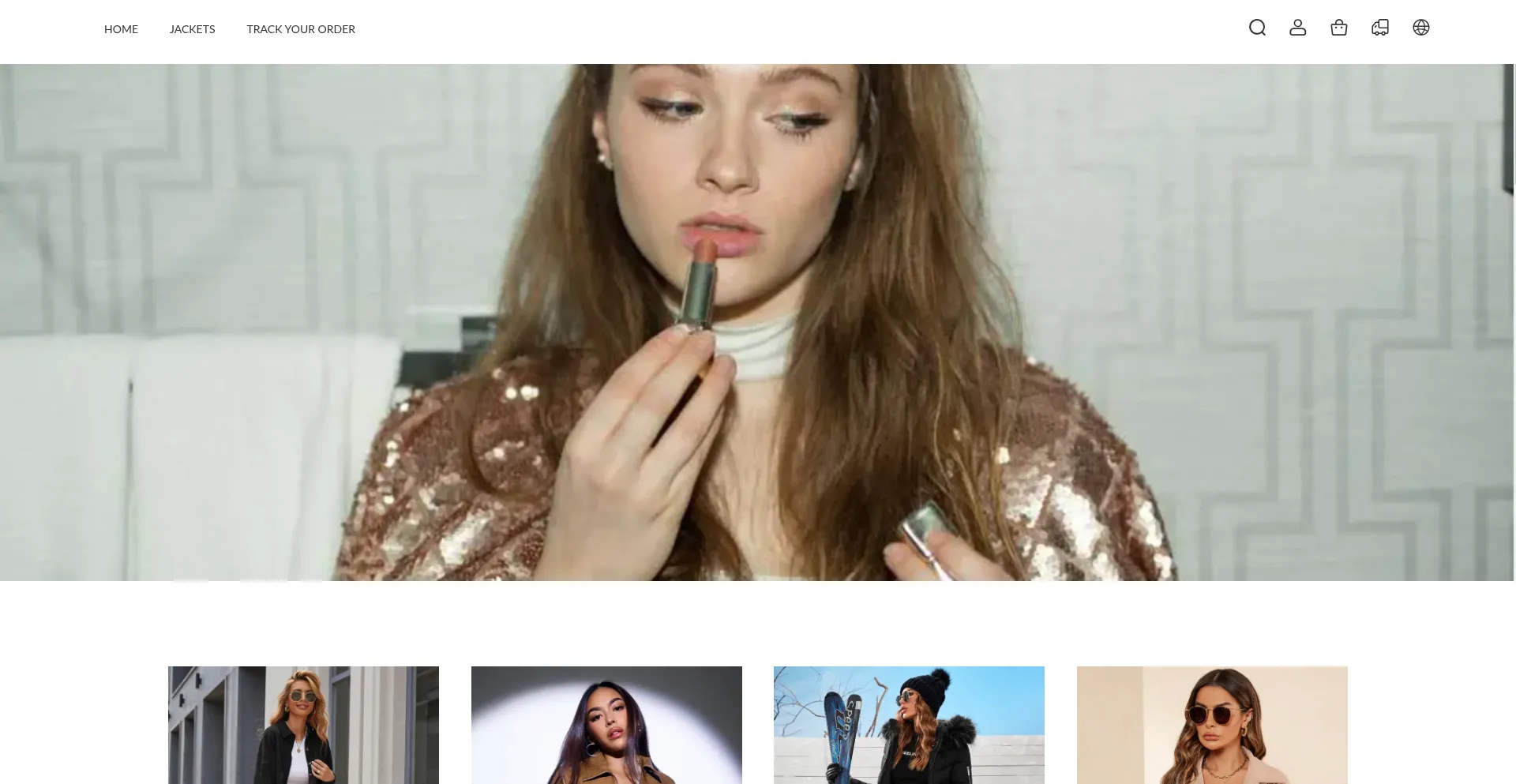The height and width of the screenshot is (784, 1516).
Task: Open Track Your Order page
Action: [x=301, y=29]
